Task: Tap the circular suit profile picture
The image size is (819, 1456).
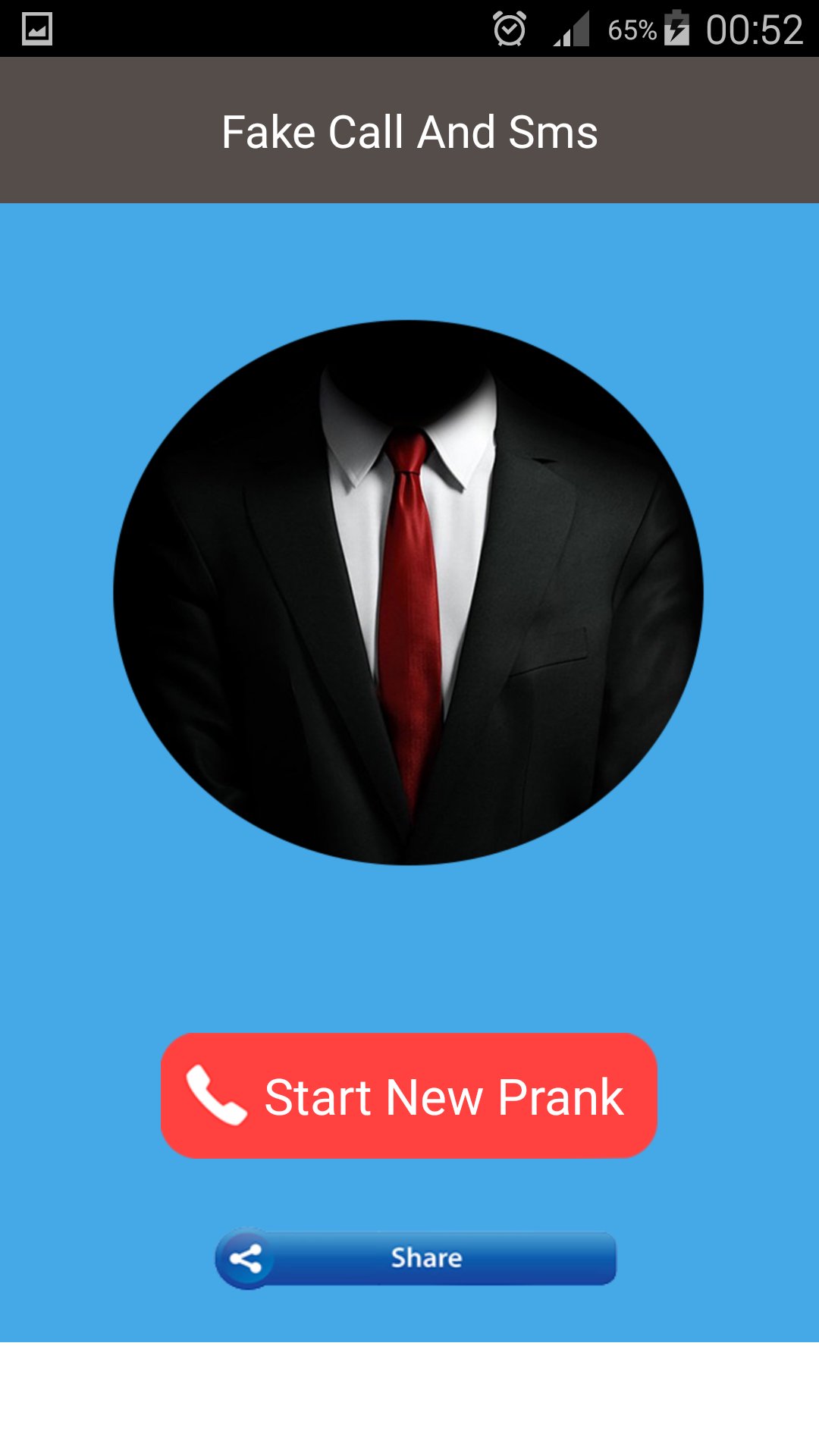Action: click(x=409, y=591)
